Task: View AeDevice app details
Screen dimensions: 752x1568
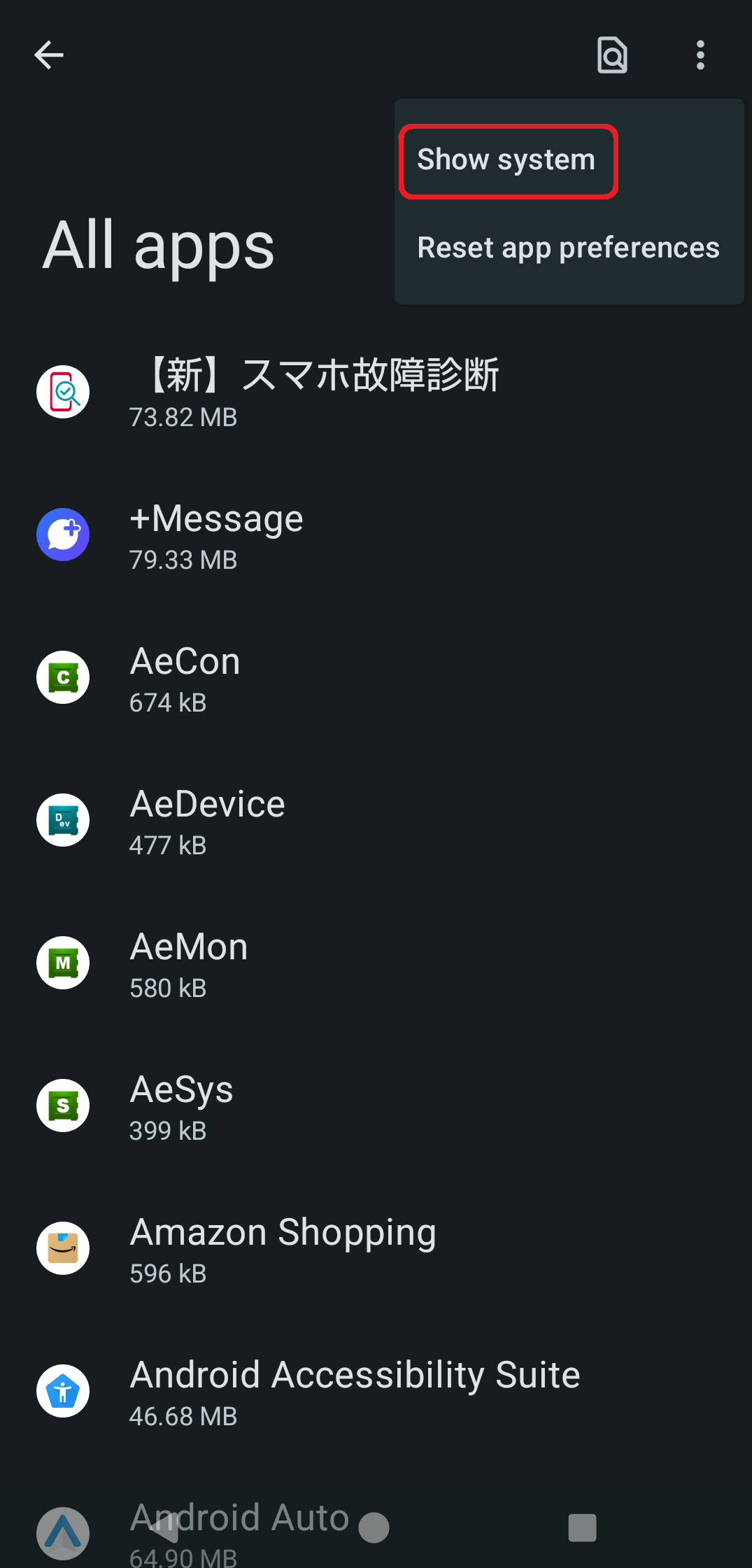Action: (x=376, y=820)
